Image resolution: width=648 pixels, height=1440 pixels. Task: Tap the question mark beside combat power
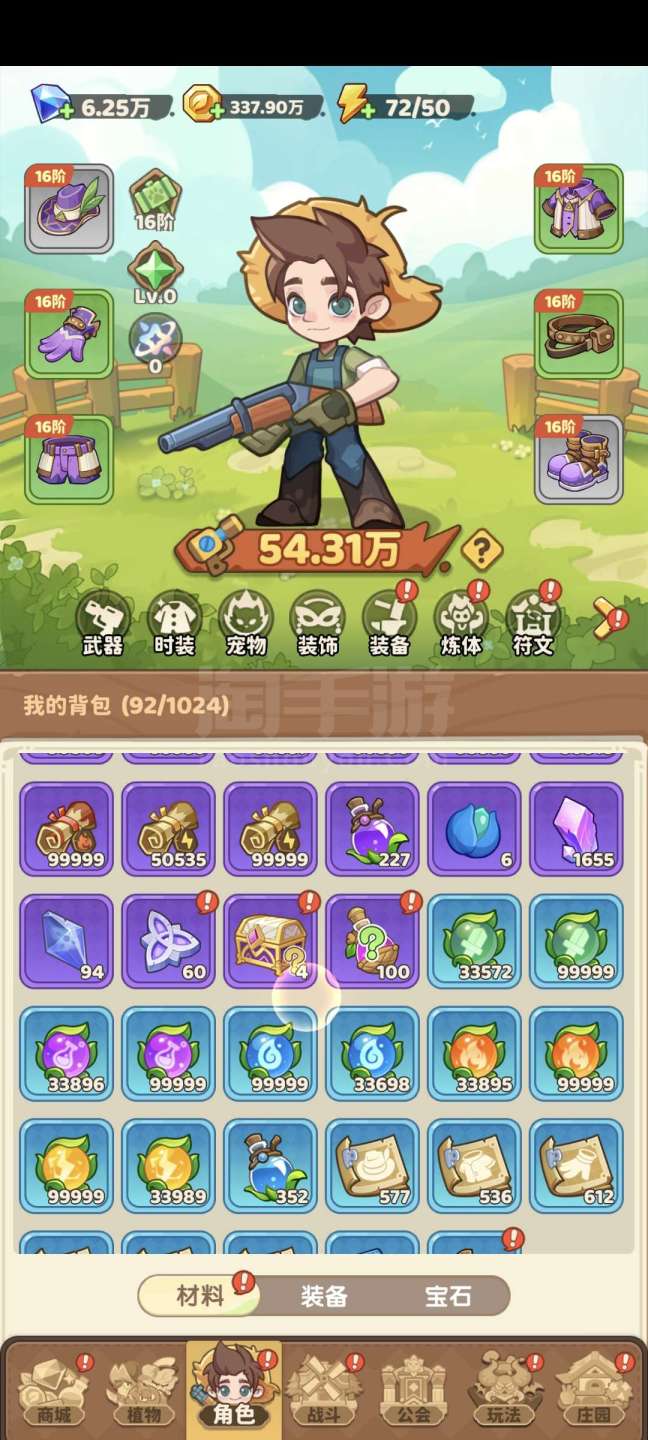tap(482, 550)
